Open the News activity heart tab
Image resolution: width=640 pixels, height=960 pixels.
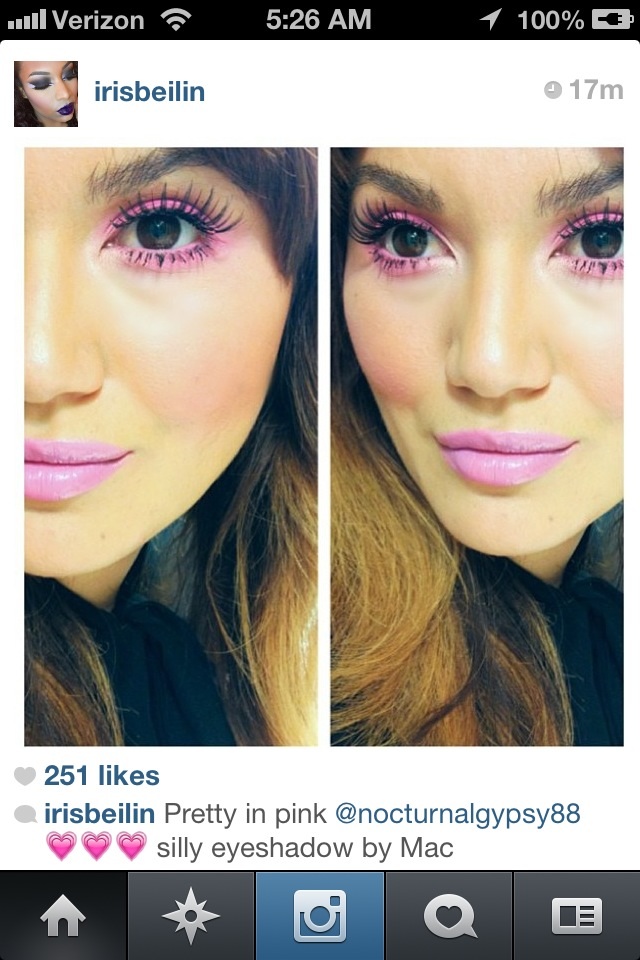click(448, 916)
